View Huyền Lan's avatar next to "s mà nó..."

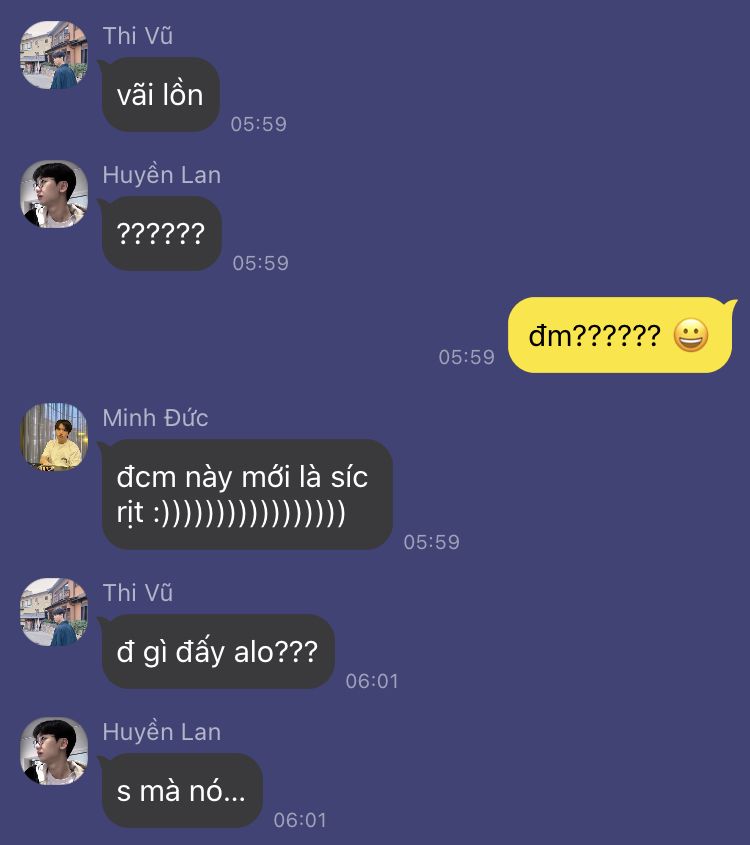54,751
